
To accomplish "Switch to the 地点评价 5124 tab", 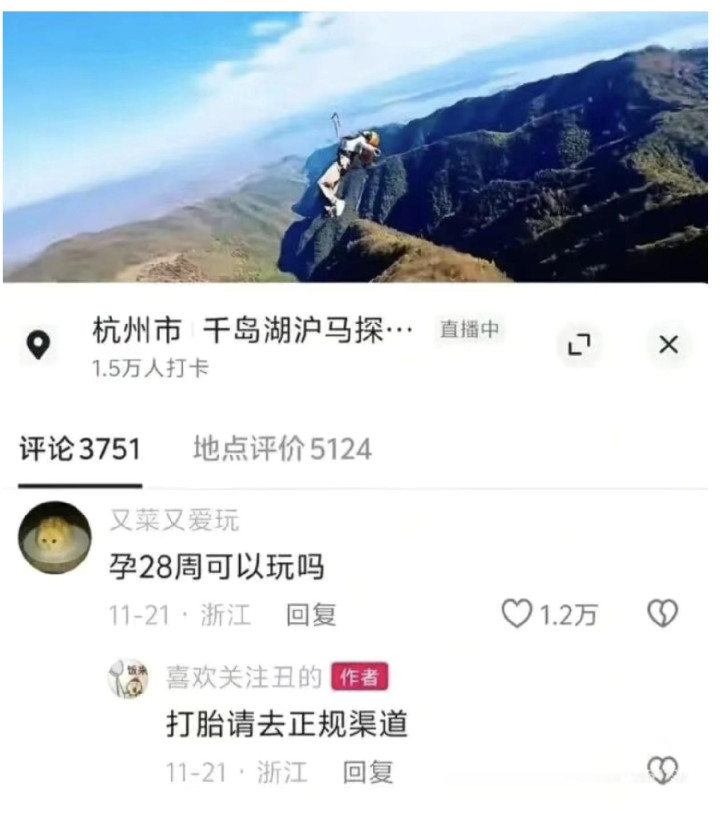I will point(282,449).
